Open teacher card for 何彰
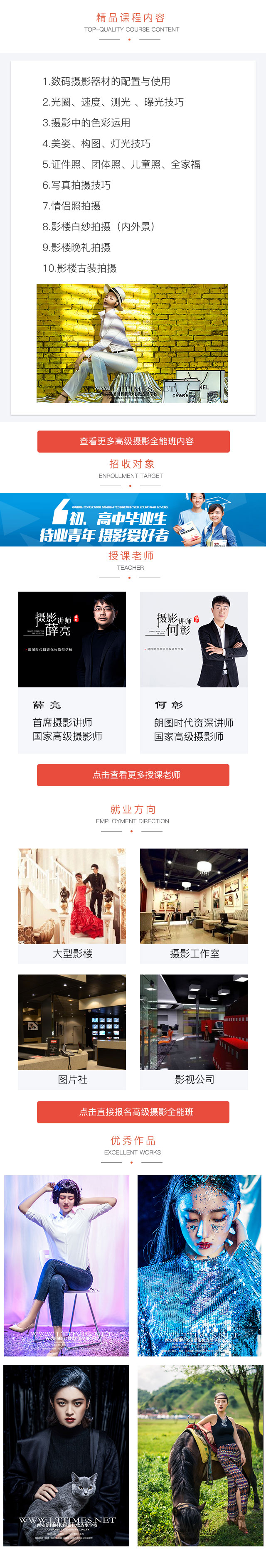Image resolution: width=266 pixels, height=1568 pixels. 194,672
